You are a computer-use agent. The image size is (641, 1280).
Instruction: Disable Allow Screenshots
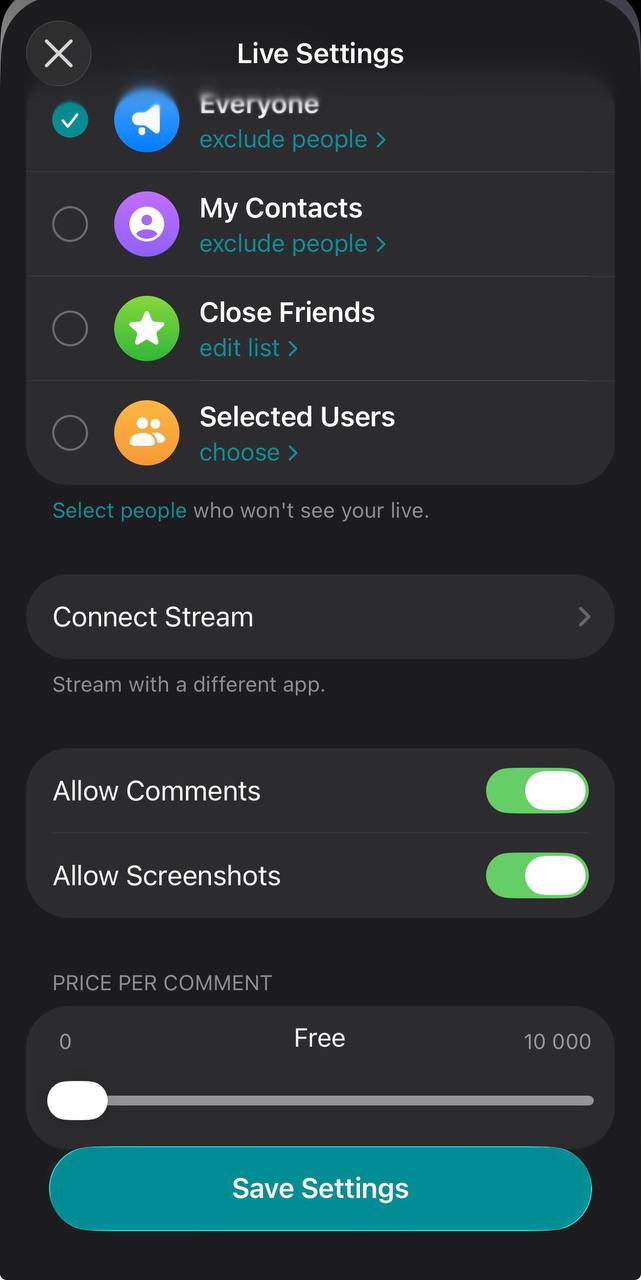[537, 876]
